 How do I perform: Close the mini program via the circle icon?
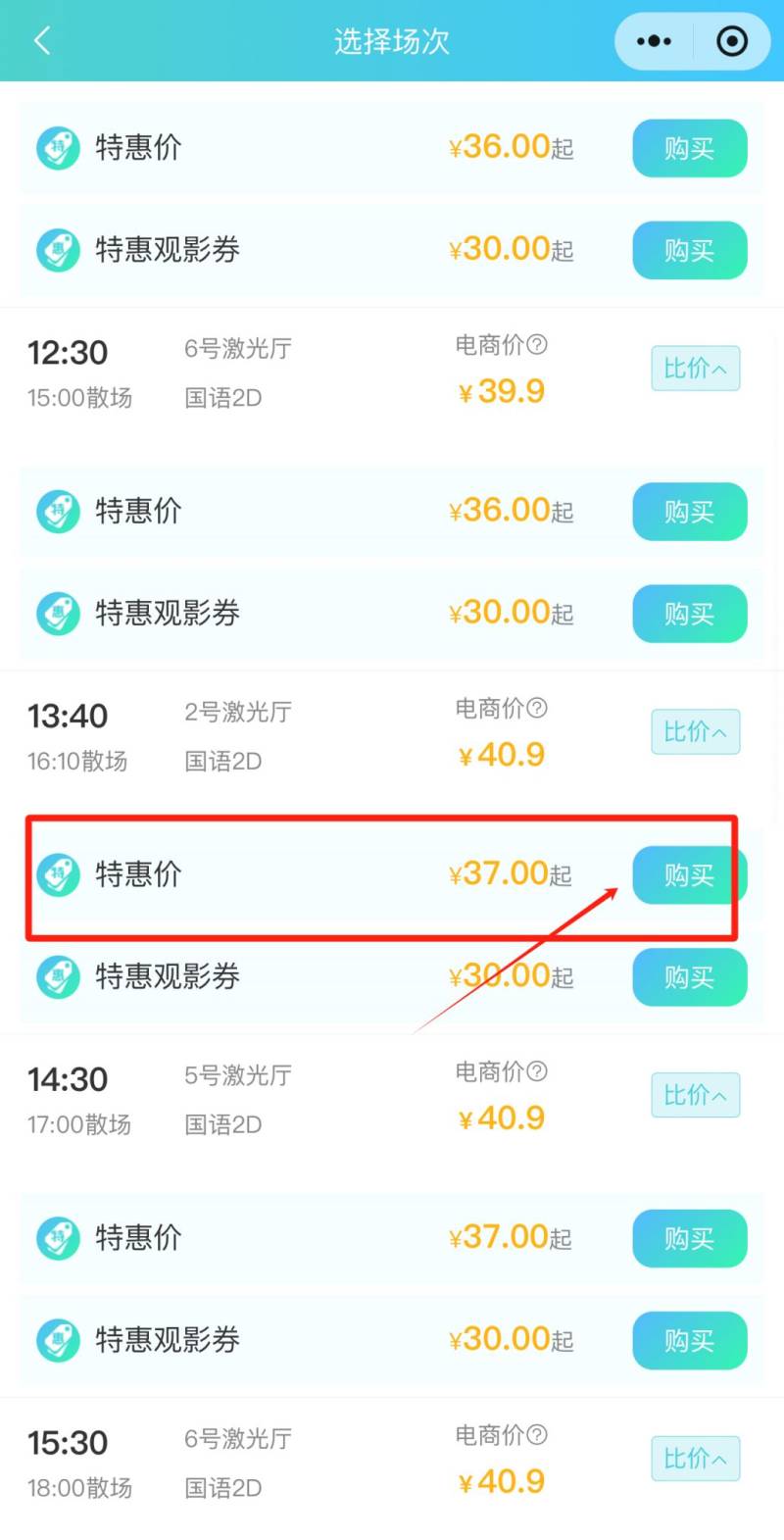click(732, 41)
